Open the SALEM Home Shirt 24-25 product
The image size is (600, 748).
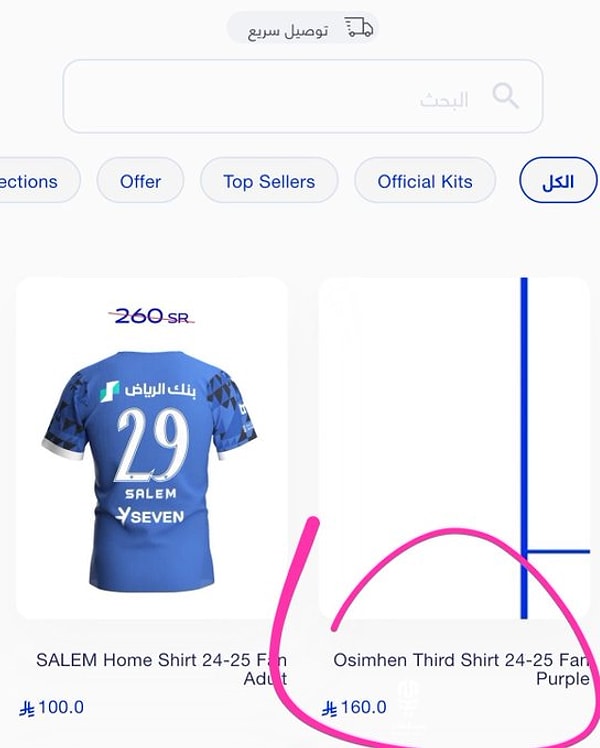pyautogui.click(x=152, y=448)
